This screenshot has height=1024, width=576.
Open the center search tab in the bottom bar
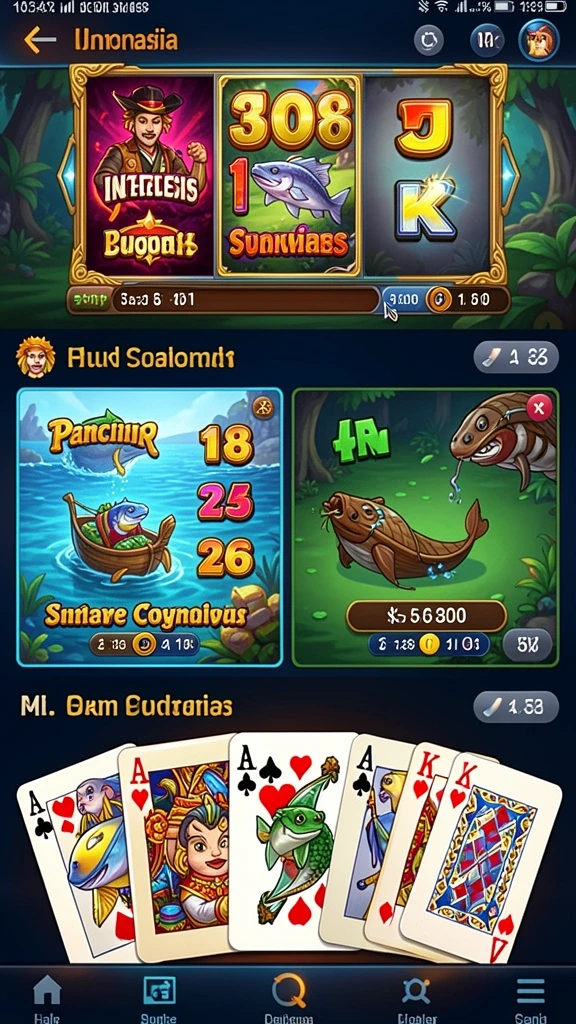pos(289,998)
